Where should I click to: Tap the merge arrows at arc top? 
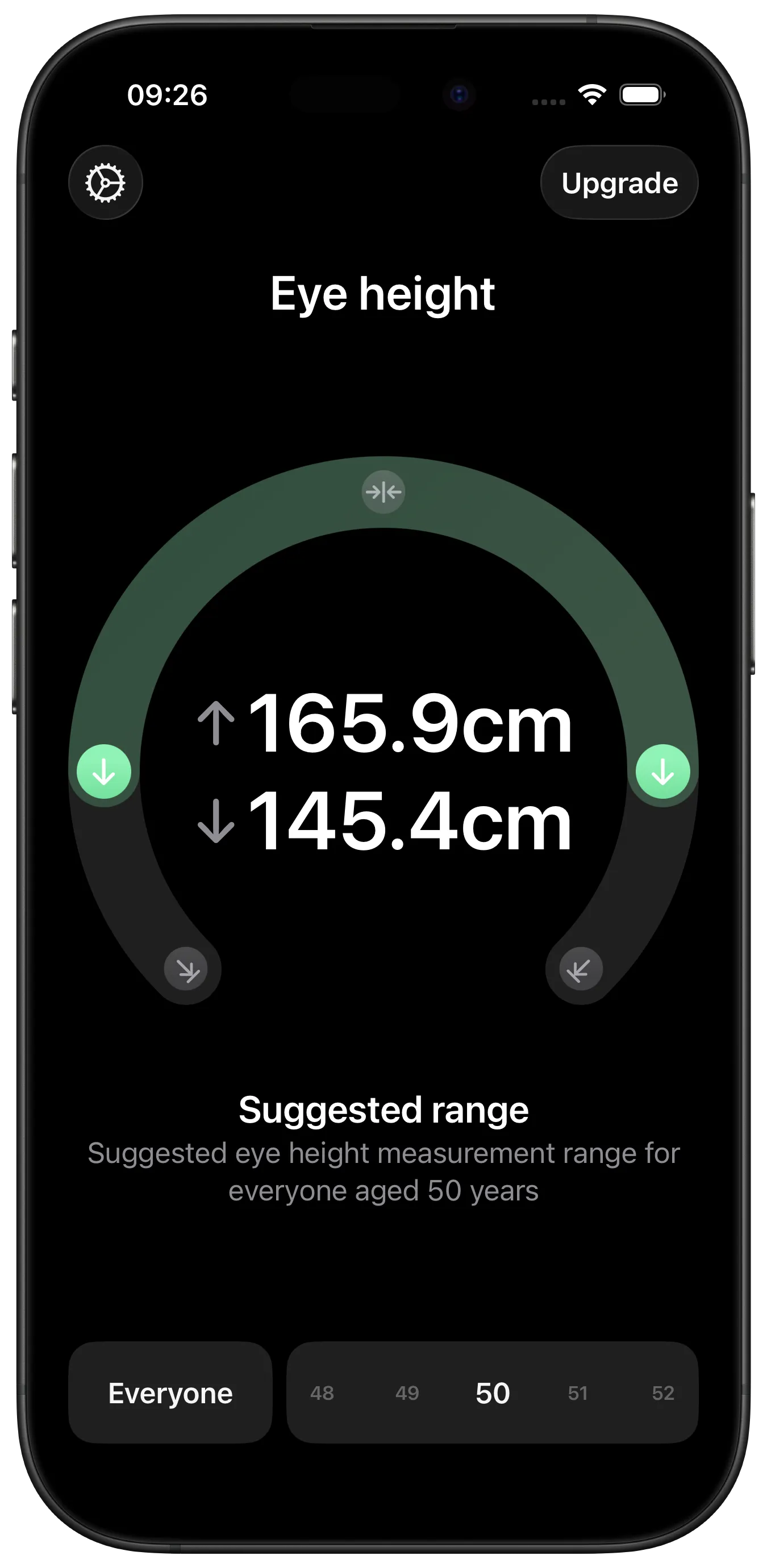(x=383, y=492)
